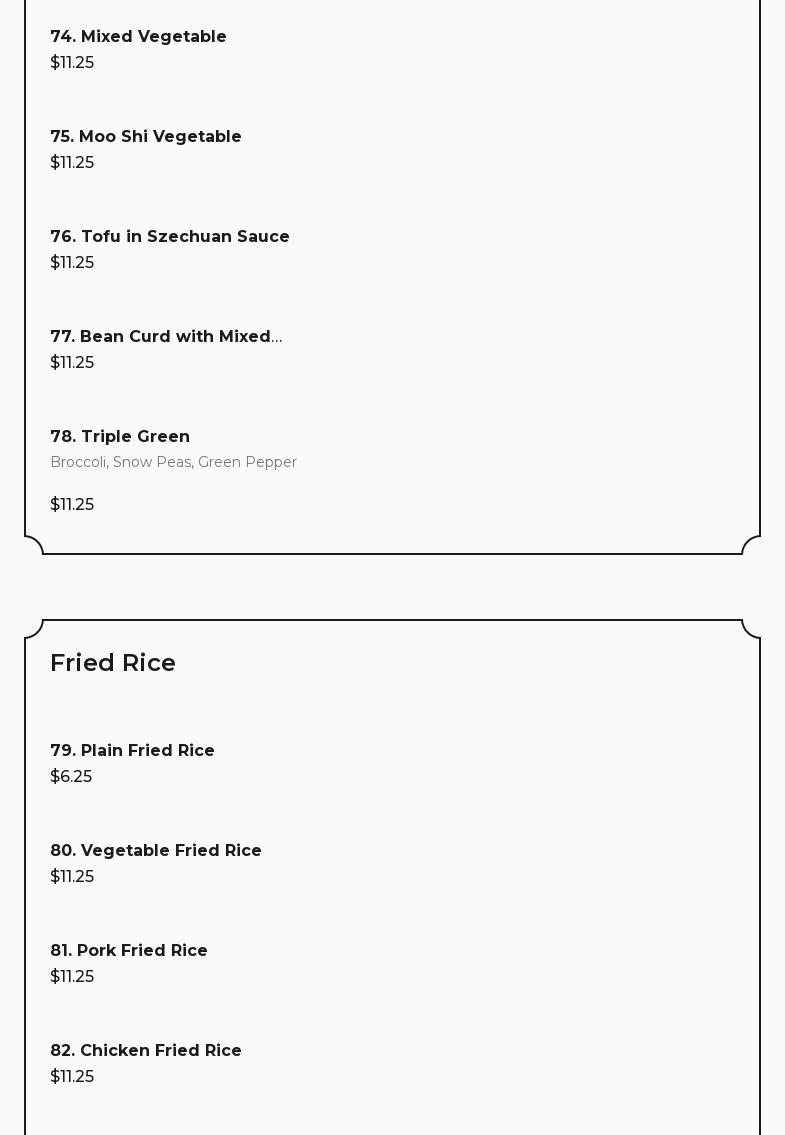The image size is (785, 1135).
Task: Select 79. Plain Fried Rice
Action: (132, 751)
